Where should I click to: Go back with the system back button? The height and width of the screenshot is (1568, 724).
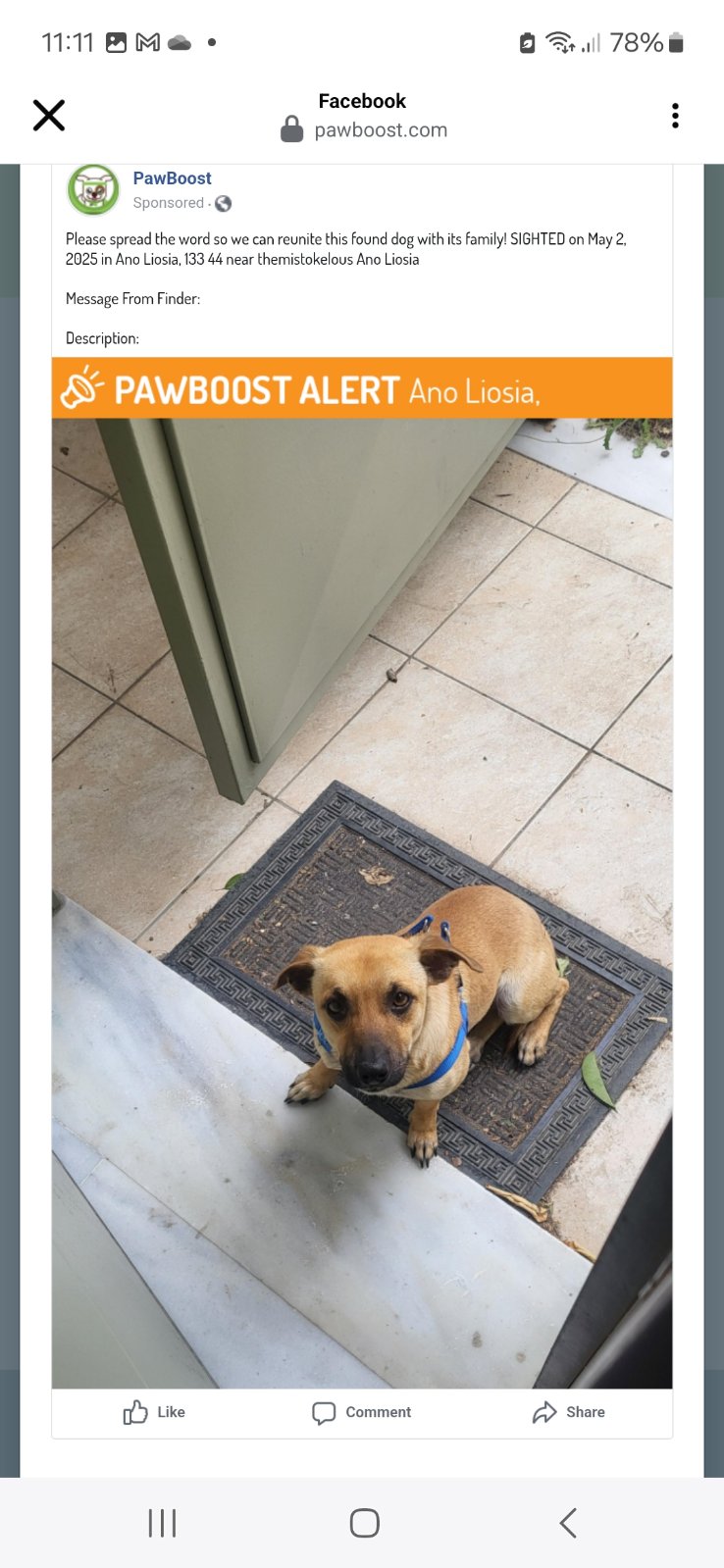tap(567, 1523)
